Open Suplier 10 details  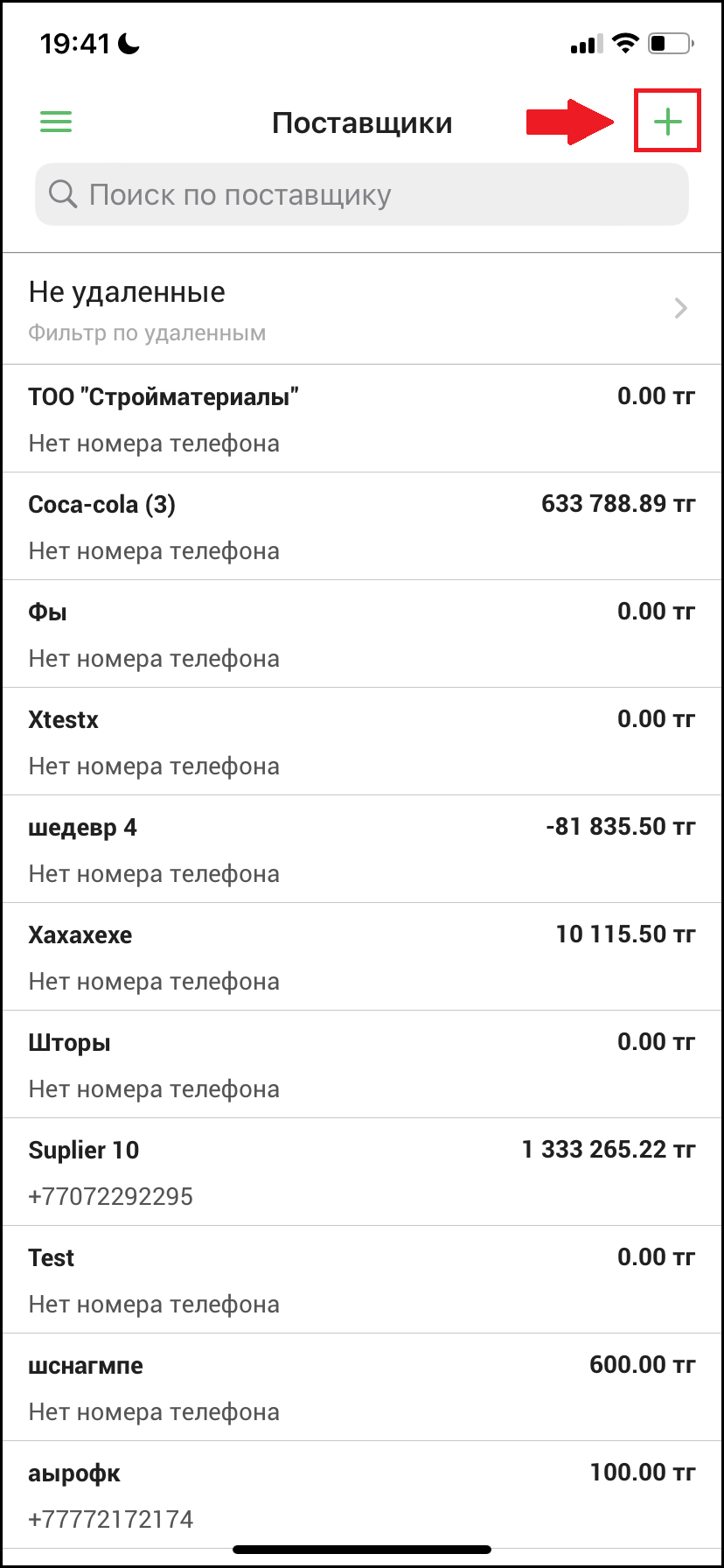click(x=362, y=1172)
